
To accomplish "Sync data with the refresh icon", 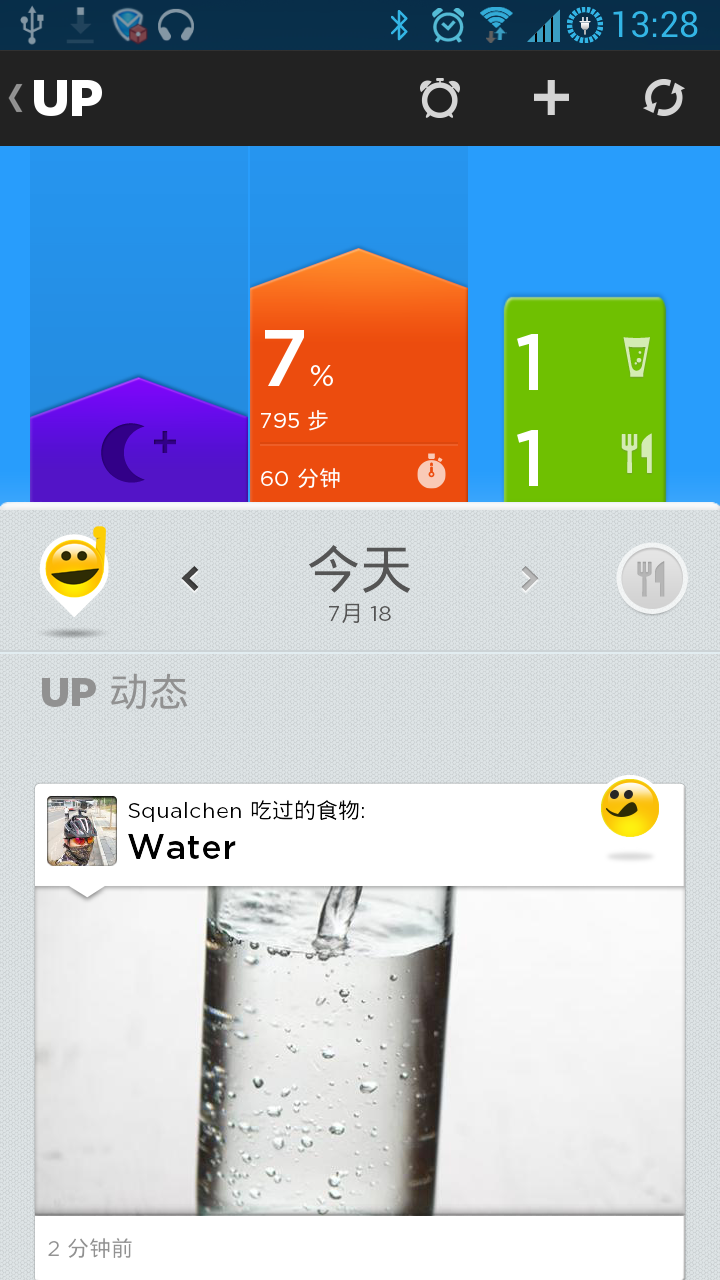I will [x=663, y=98].
